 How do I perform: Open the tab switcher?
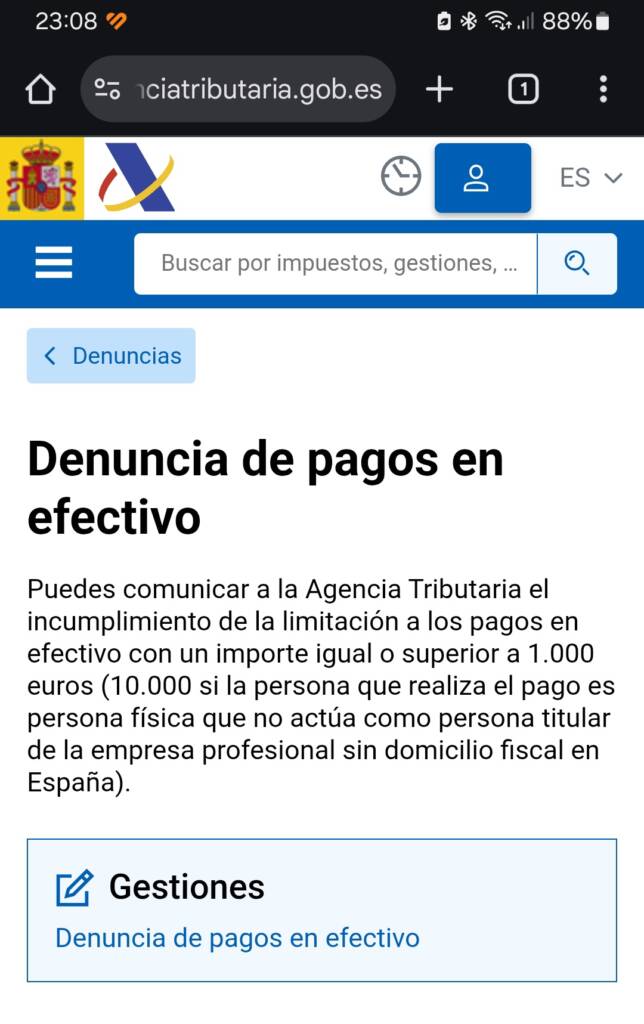523,89
